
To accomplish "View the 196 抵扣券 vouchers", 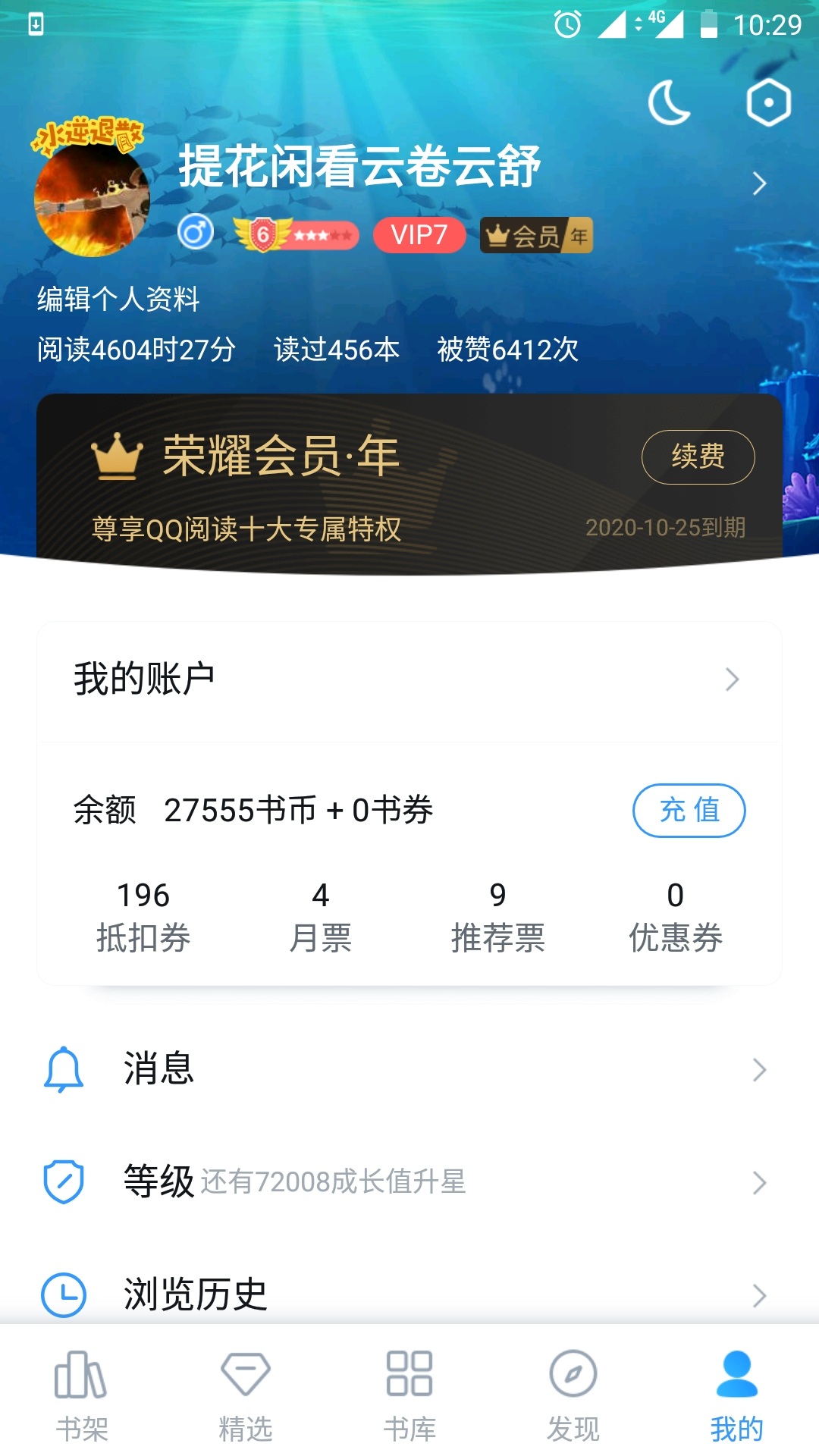I will [x=143, y=916].
